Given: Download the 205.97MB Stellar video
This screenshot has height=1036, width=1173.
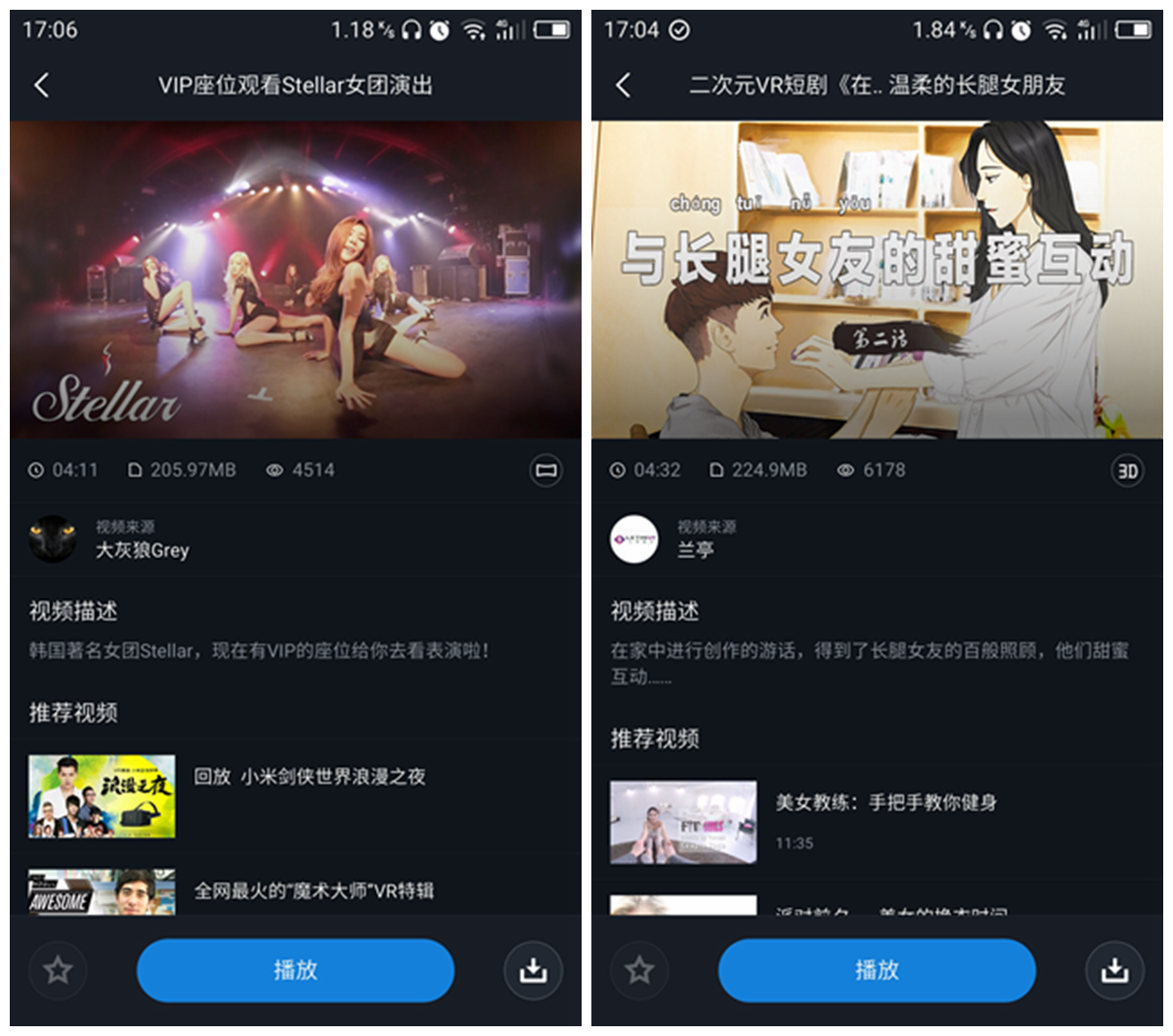Looking at the screenshot, I should point(533,970).
